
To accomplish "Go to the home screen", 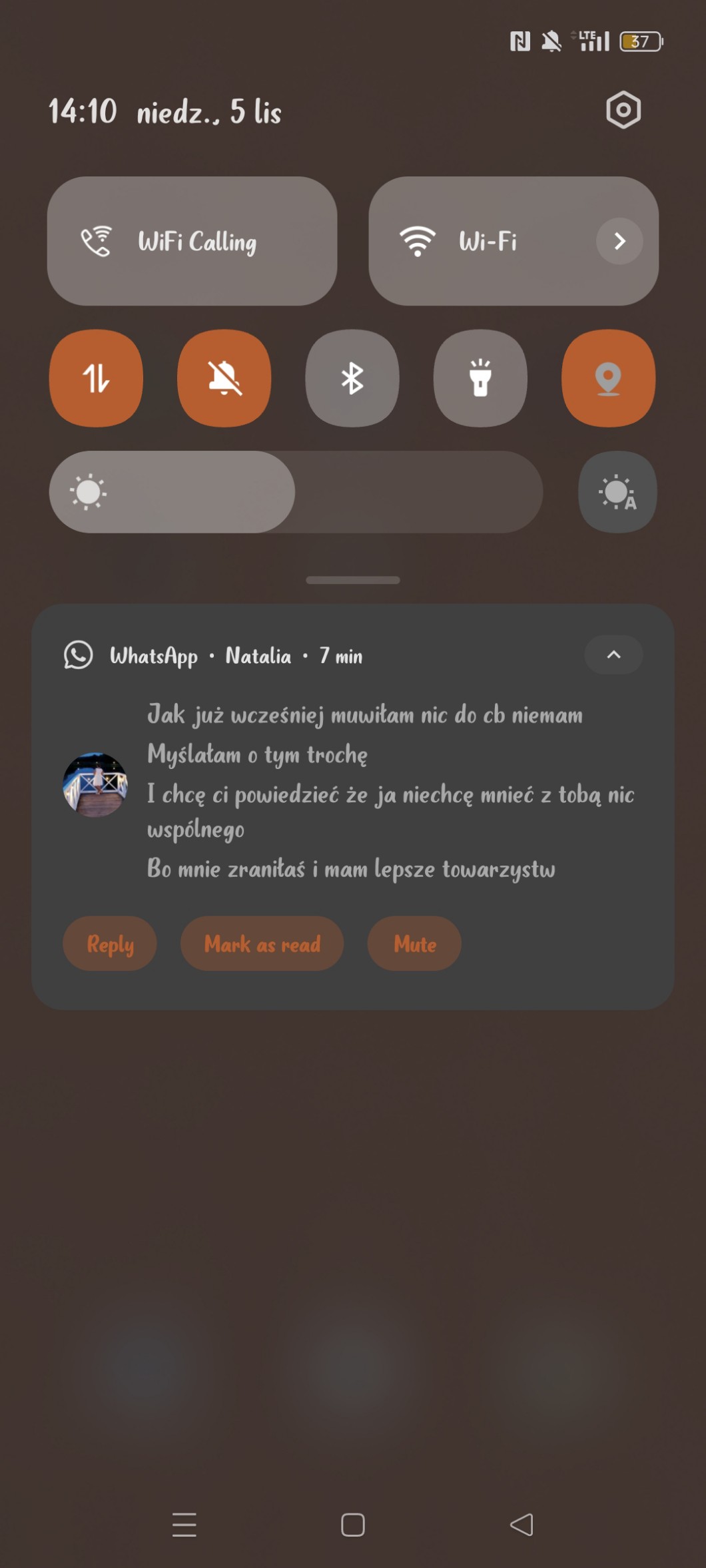I will pos(353,1524).
